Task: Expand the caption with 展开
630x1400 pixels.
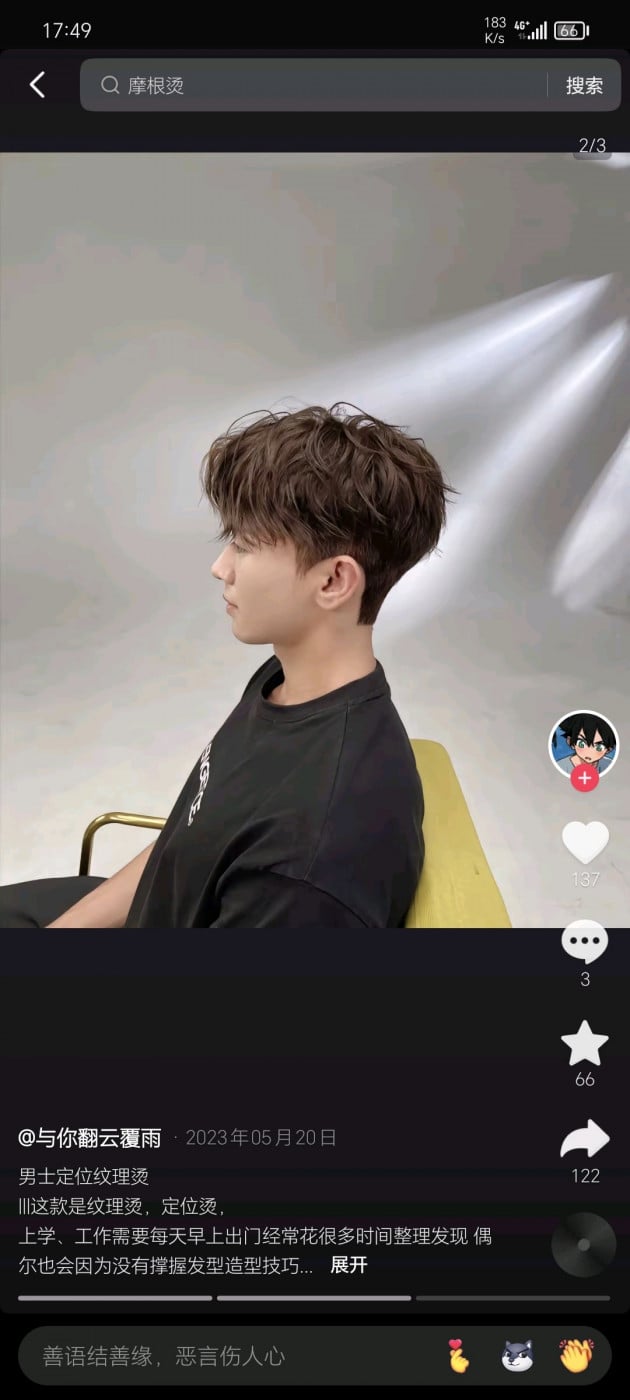Action: pos(349,1265)
